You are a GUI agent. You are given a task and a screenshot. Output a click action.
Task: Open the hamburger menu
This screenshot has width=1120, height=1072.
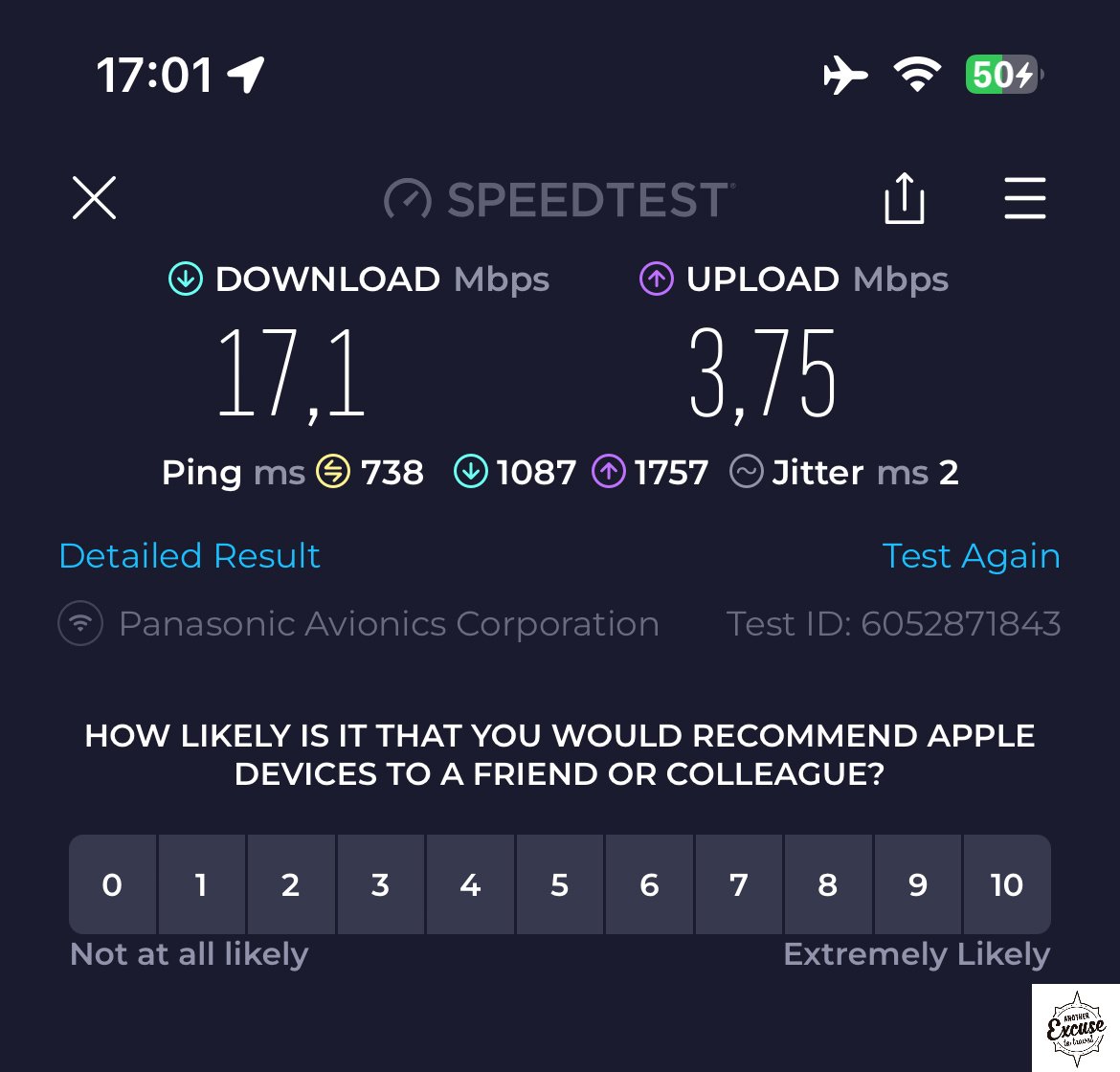(x=1024, y=198)
